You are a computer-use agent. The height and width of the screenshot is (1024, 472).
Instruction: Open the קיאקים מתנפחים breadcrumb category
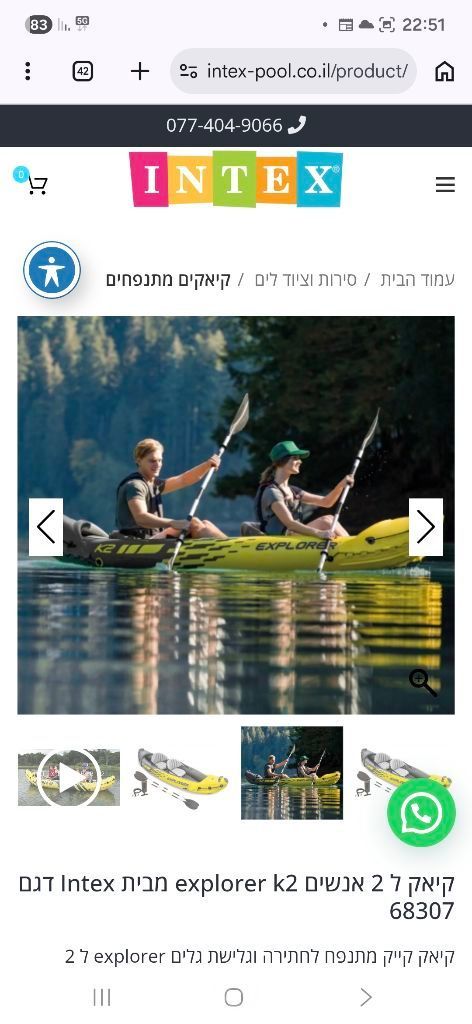pos(168,280)
